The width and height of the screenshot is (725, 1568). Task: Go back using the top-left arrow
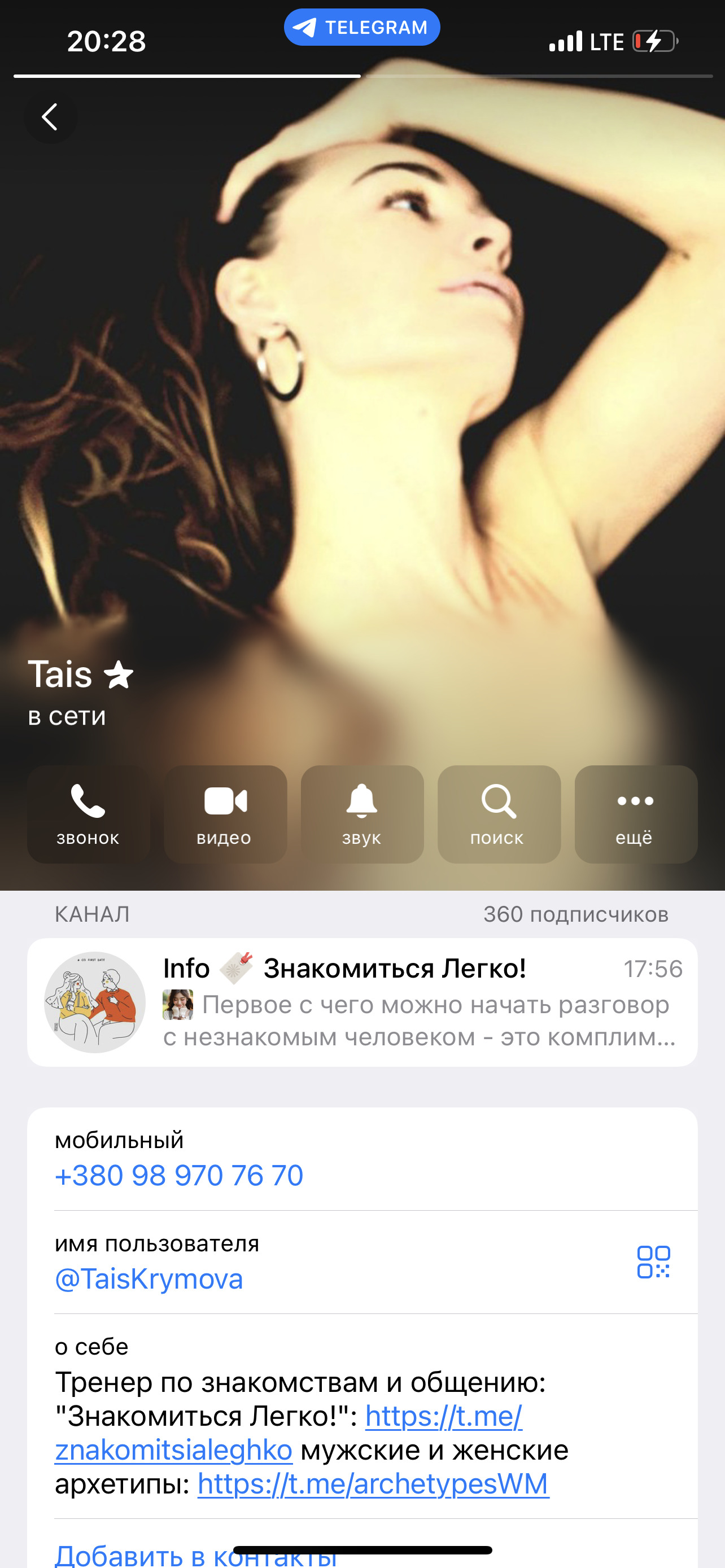(50, 116)
